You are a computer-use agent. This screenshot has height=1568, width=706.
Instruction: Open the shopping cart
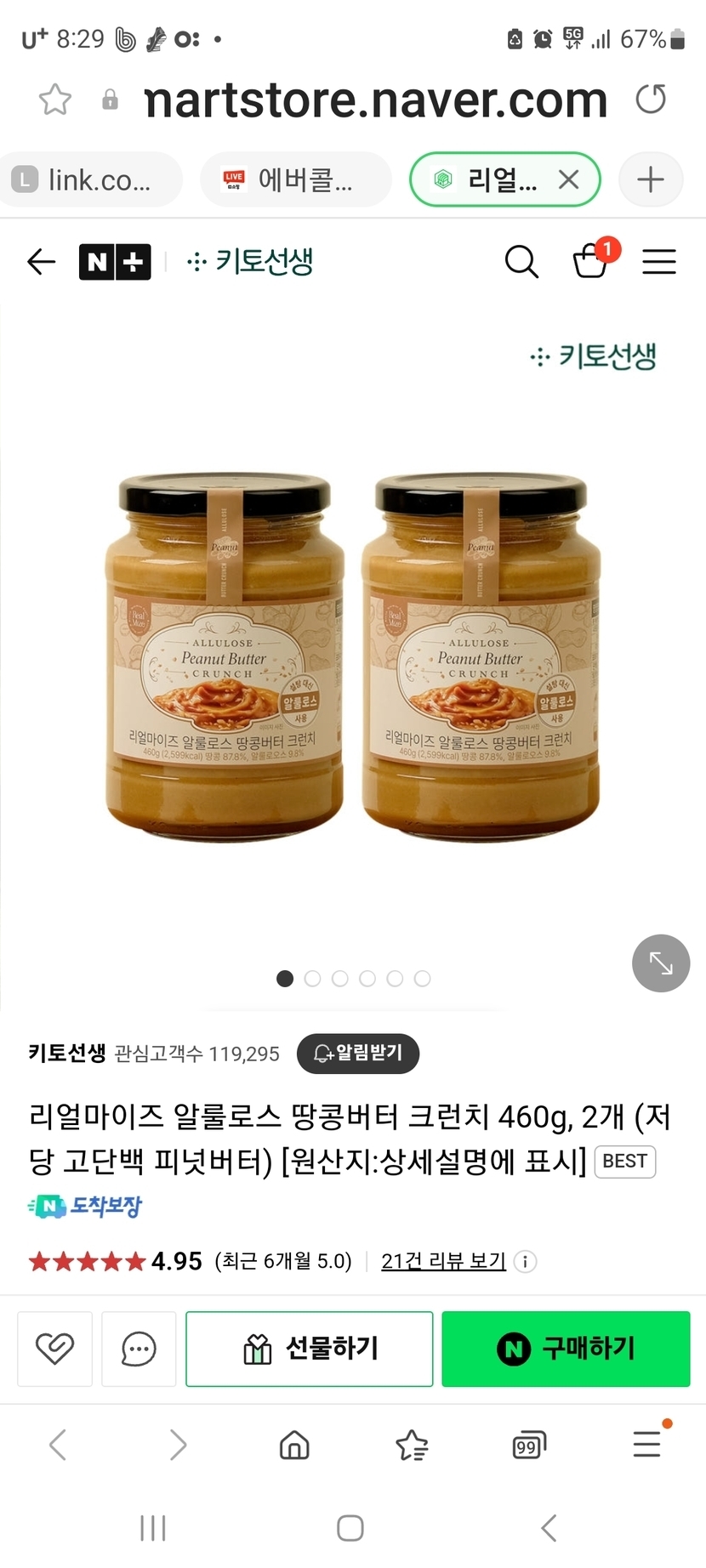tap(591, 260)
